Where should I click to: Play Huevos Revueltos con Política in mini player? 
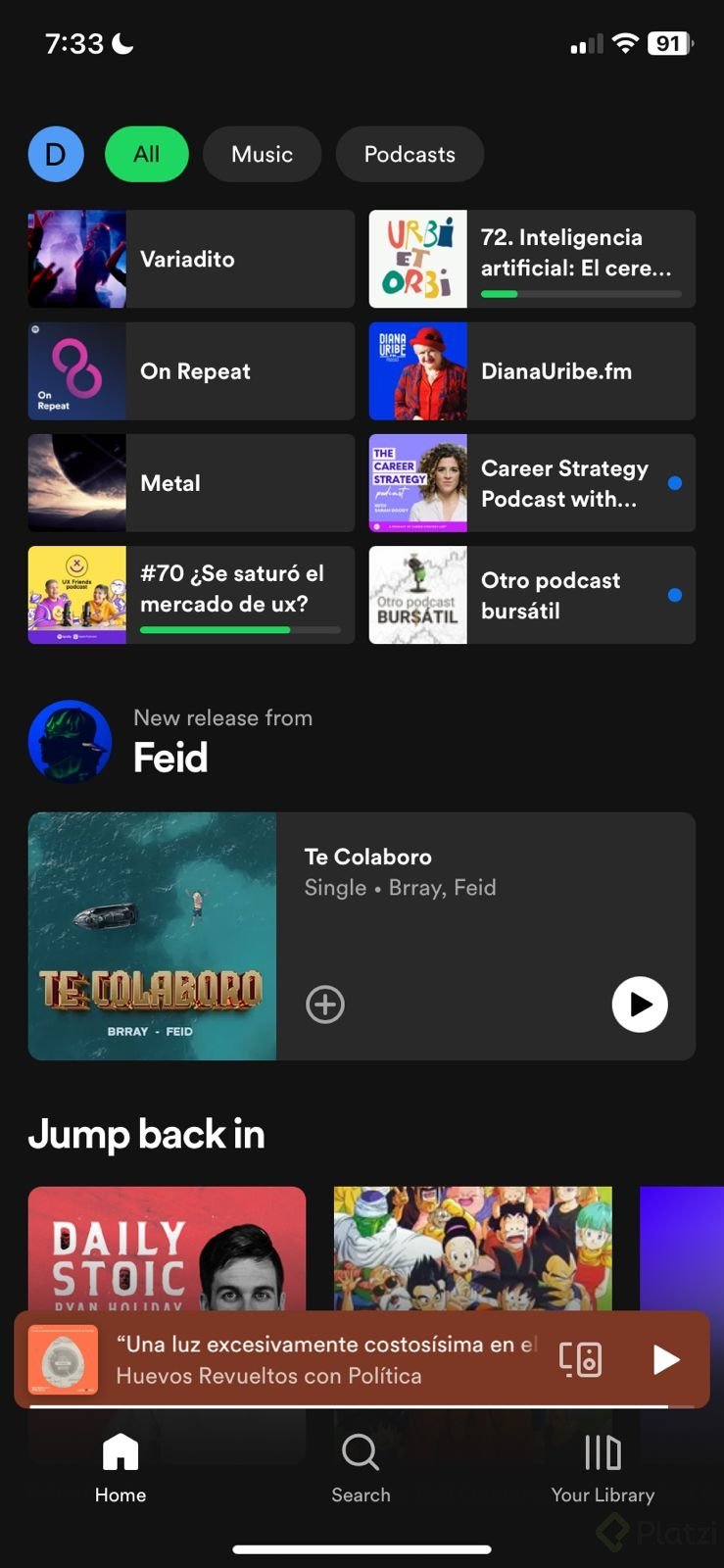[x=666, y=1359]
